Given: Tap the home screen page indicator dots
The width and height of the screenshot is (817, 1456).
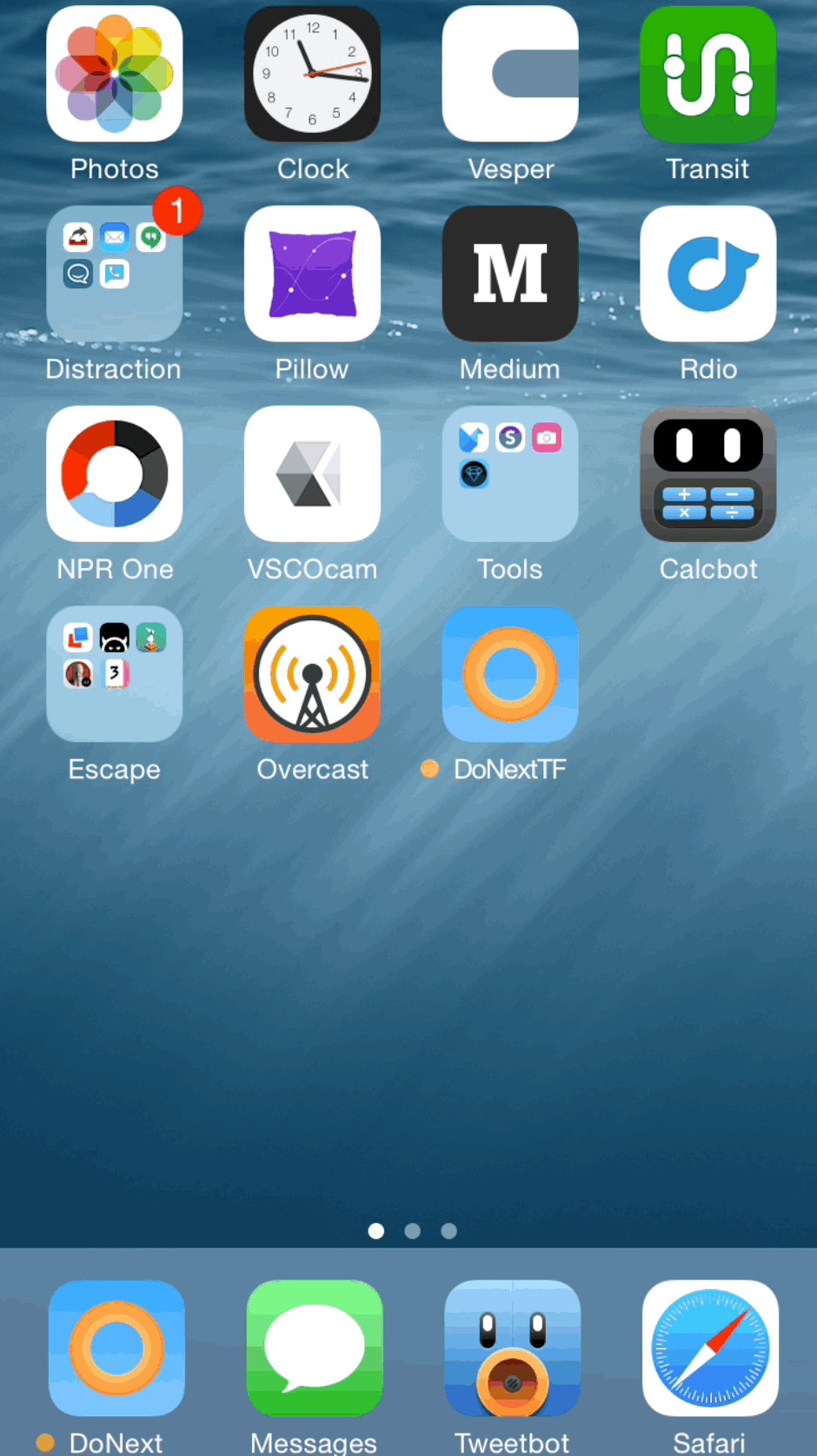Looking at the screenshot, I should (x=412, y=1231).
